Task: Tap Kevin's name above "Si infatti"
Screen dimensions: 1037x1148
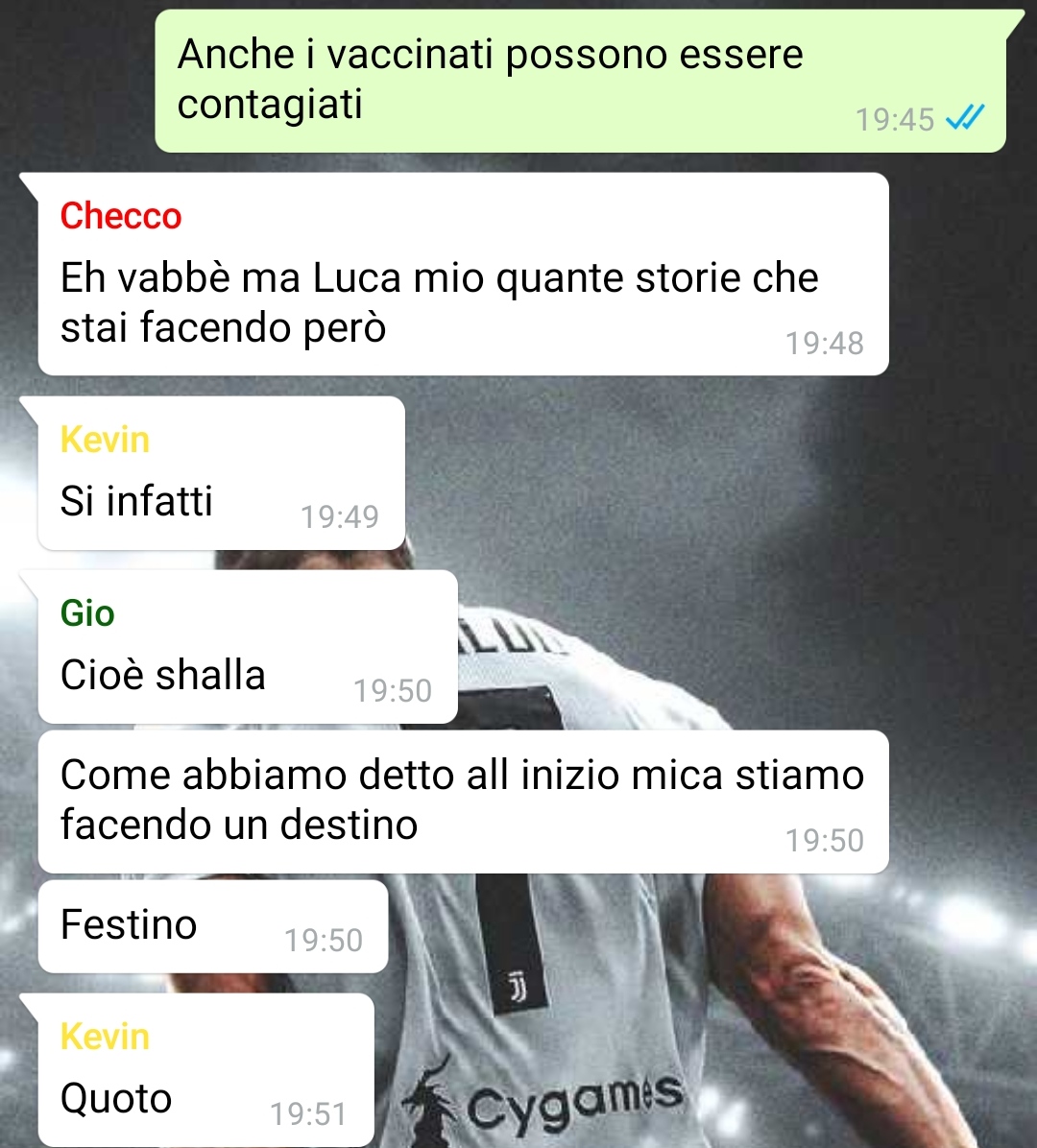Action: click(105, 440)
